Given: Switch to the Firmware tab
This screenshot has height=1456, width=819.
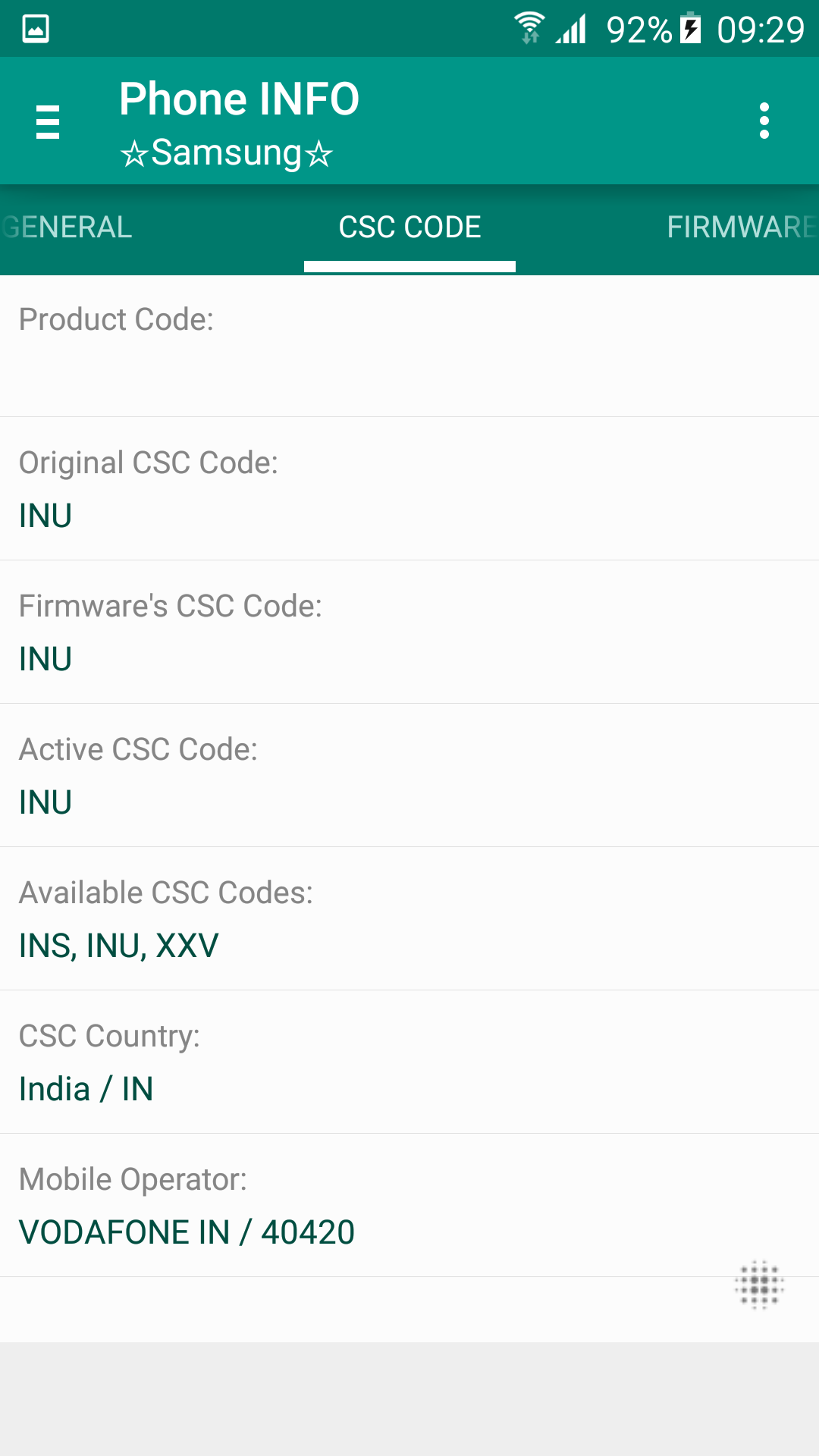Looking at the screenshot, I should coord(741,227).
